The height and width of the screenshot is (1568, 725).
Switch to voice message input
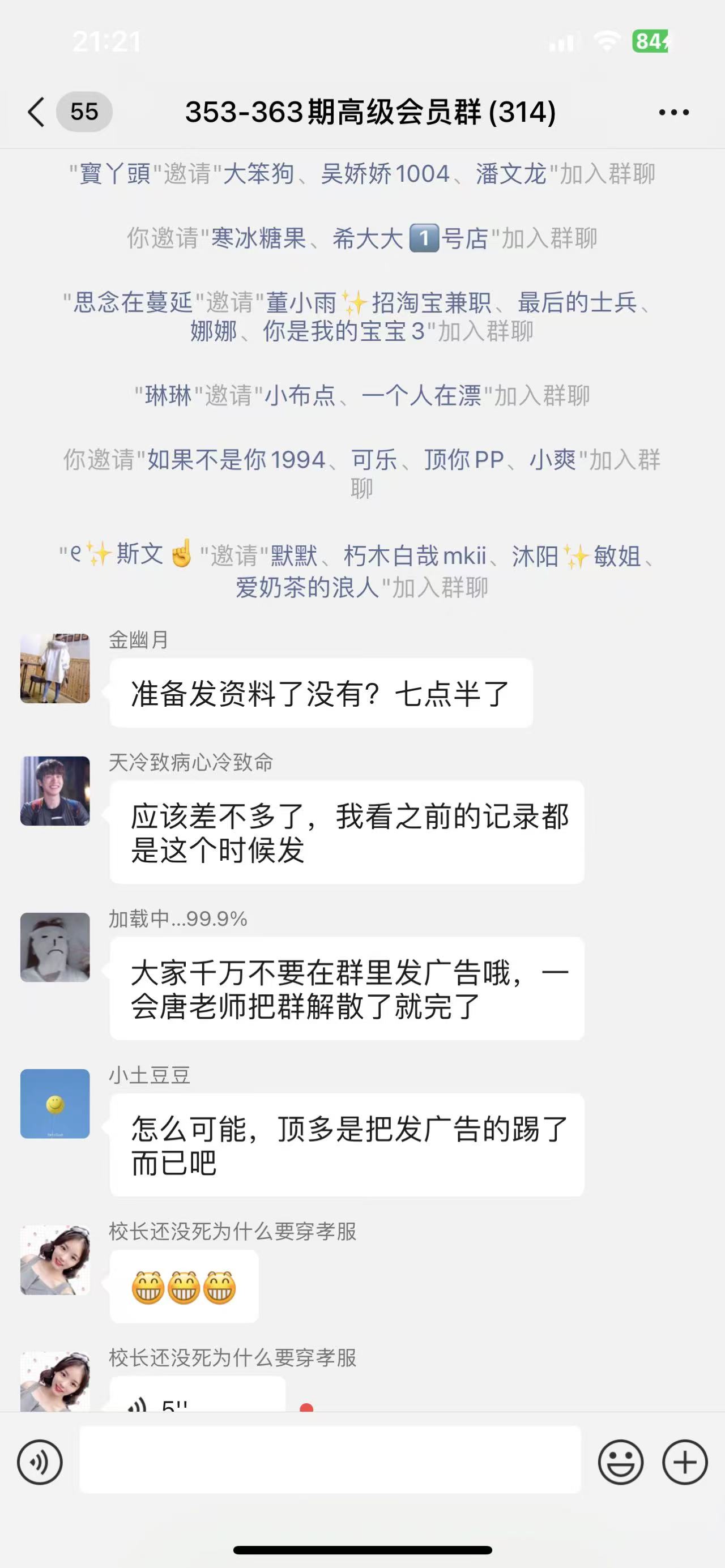(x=40, y=1462)
